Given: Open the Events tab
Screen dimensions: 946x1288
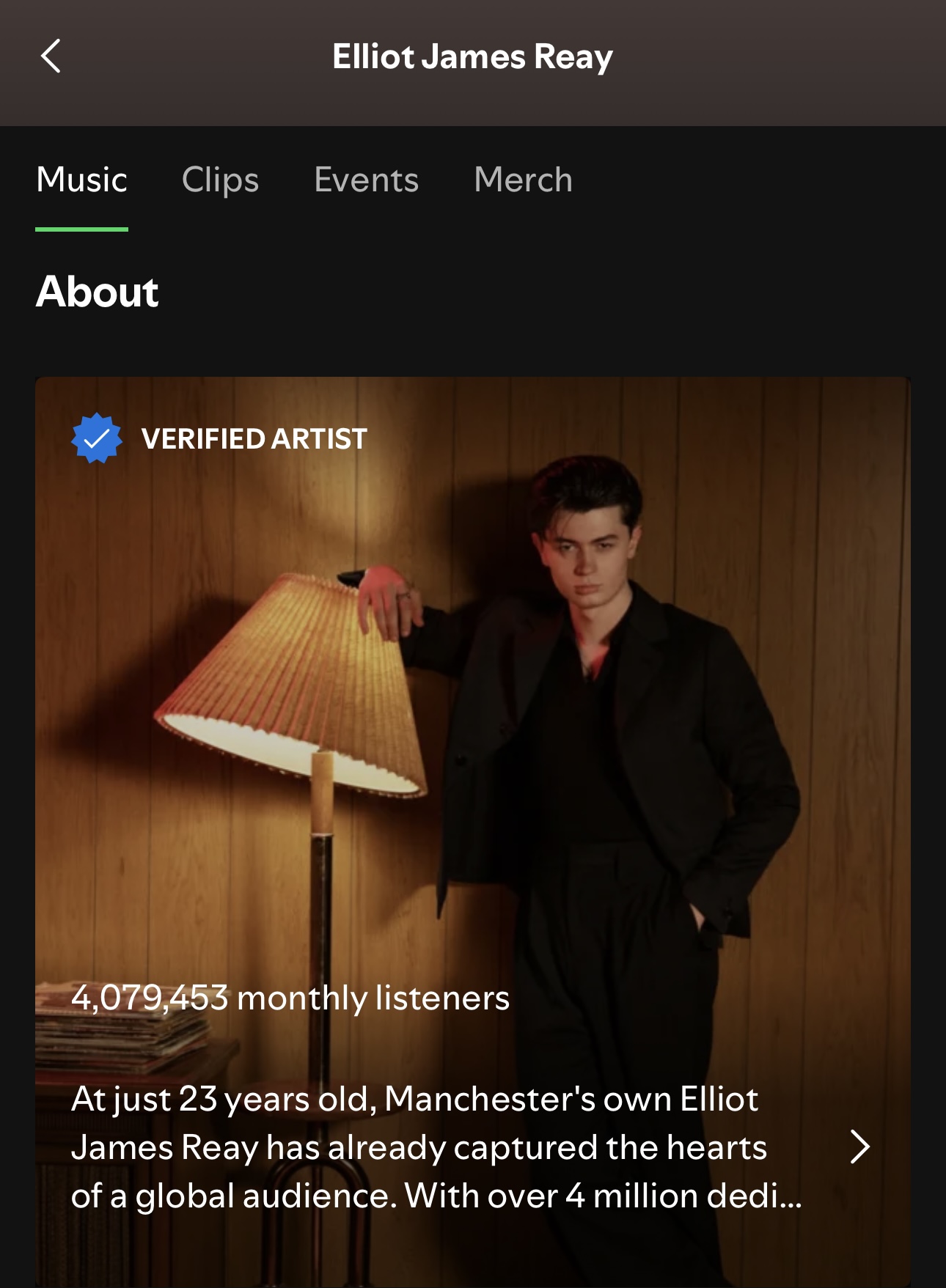Looking at the screenshot, I should (x=366, y=180).
